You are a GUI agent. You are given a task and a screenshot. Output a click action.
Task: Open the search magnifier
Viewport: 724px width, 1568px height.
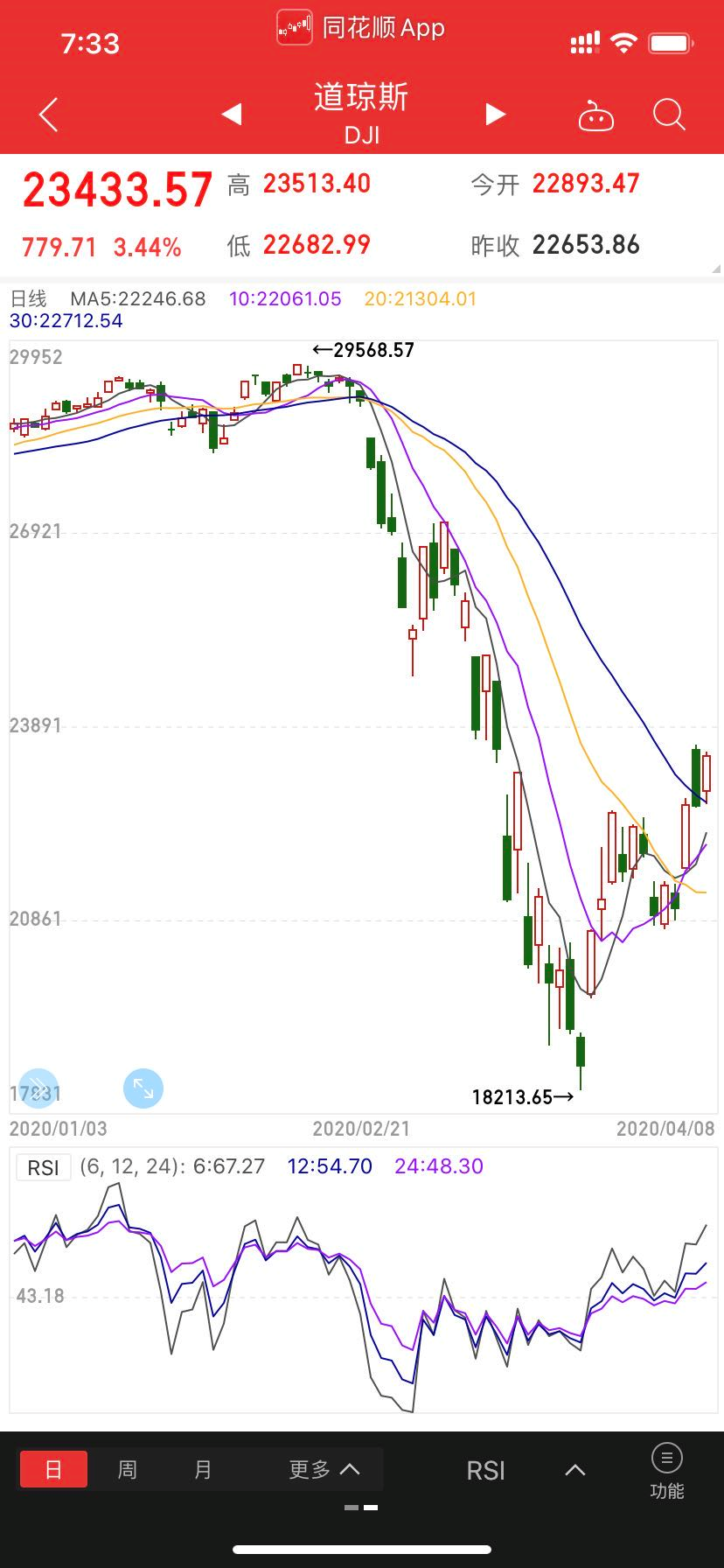pyautogui.click(x=669, y=115)
